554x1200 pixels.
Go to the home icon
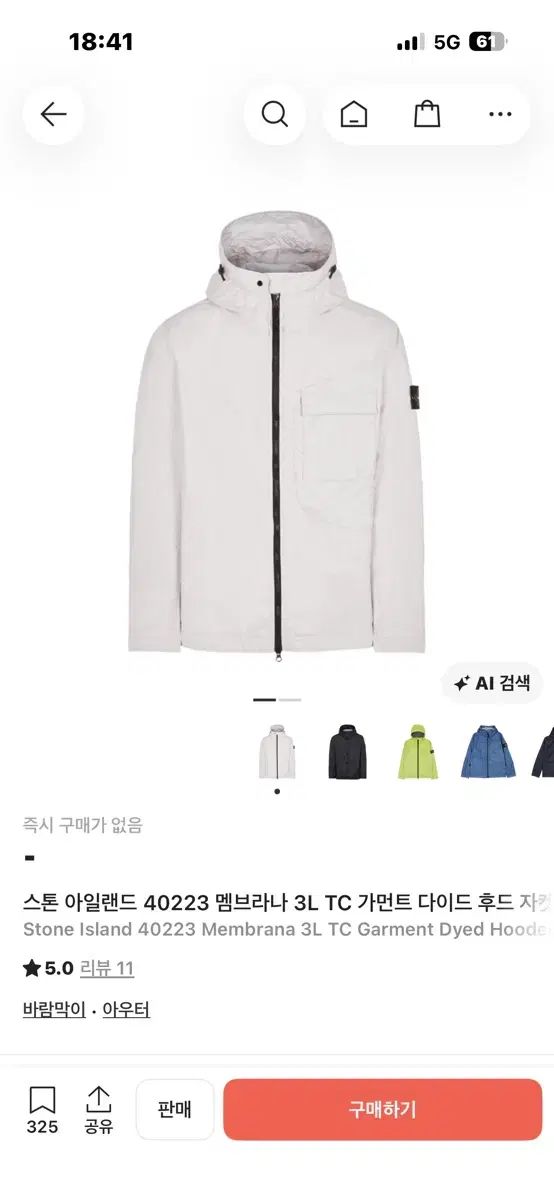pos(353,114)
